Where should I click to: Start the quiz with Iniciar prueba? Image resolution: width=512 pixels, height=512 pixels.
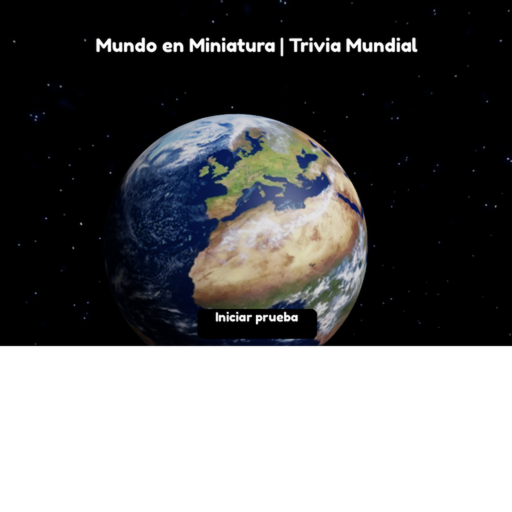257,324
